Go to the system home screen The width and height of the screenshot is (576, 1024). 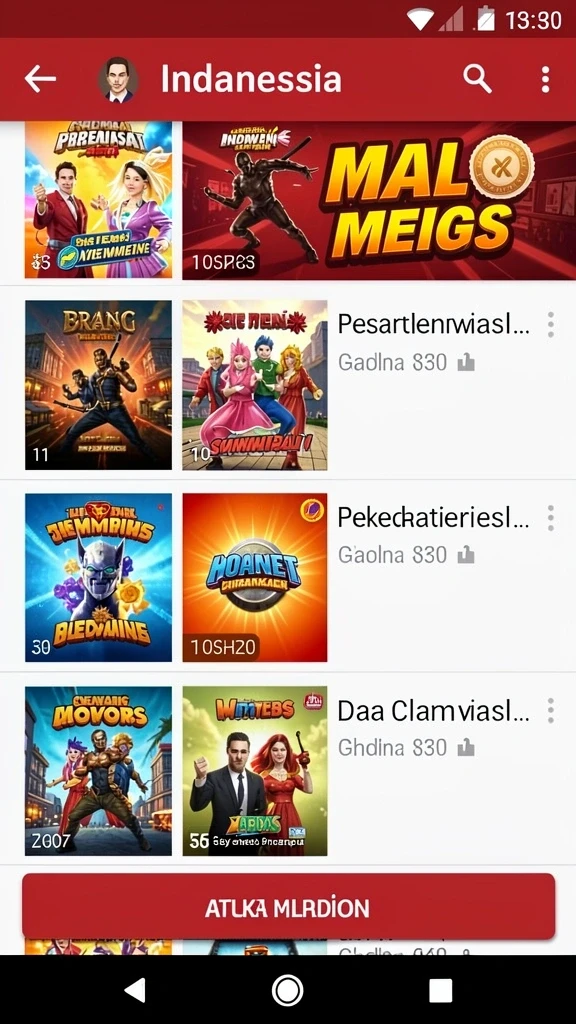click(x=287, y=990)
